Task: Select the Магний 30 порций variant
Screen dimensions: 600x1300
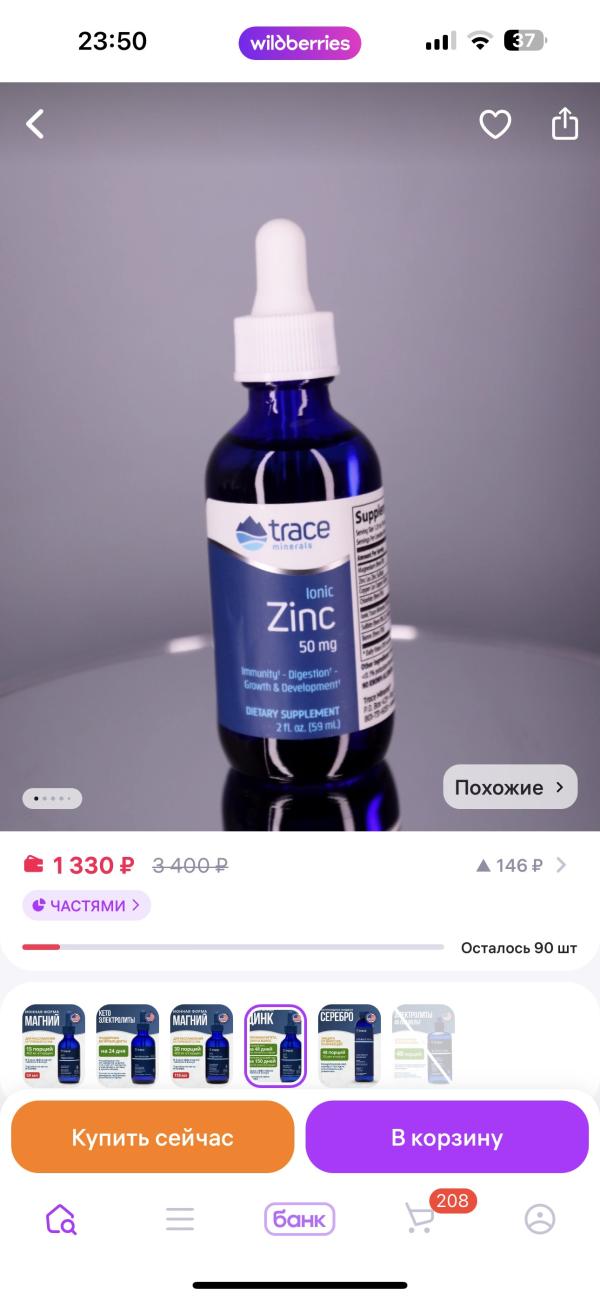Action: pos(202,1046)
